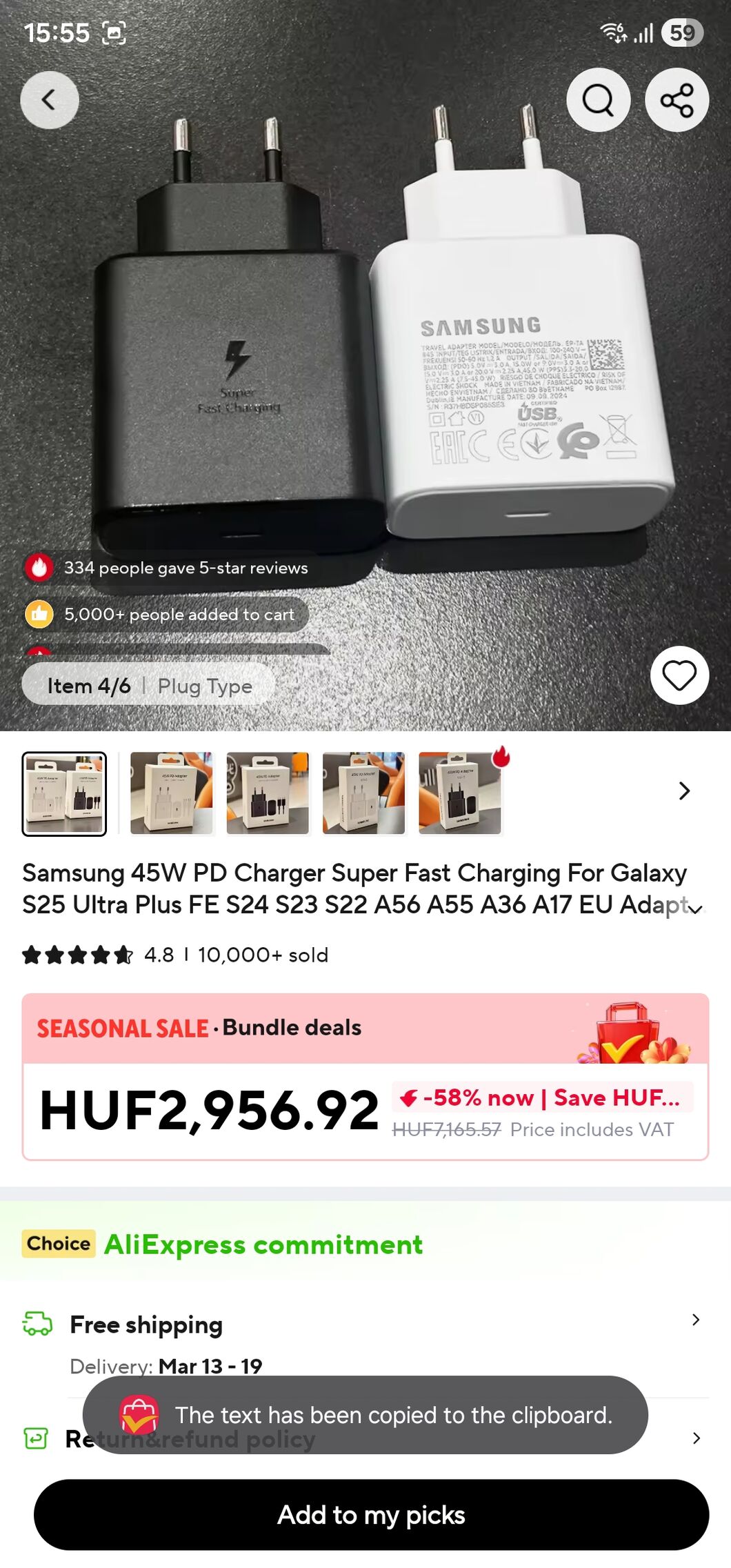This screenshot has height=1568, width=731.
Task: Add the charger to wishlist with heart
Action: click(679, 675)
